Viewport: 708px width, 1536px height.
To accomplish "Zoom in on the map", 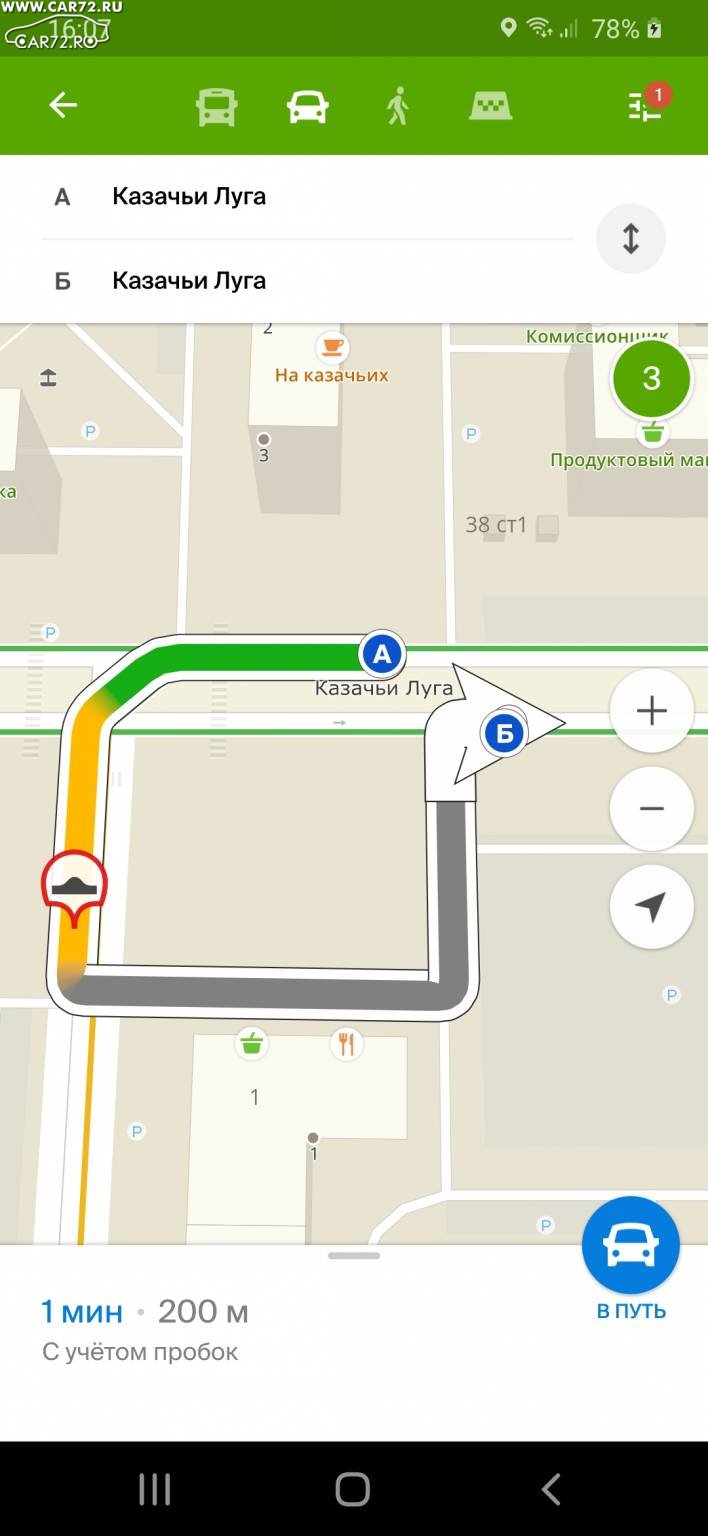I will 652,711.
